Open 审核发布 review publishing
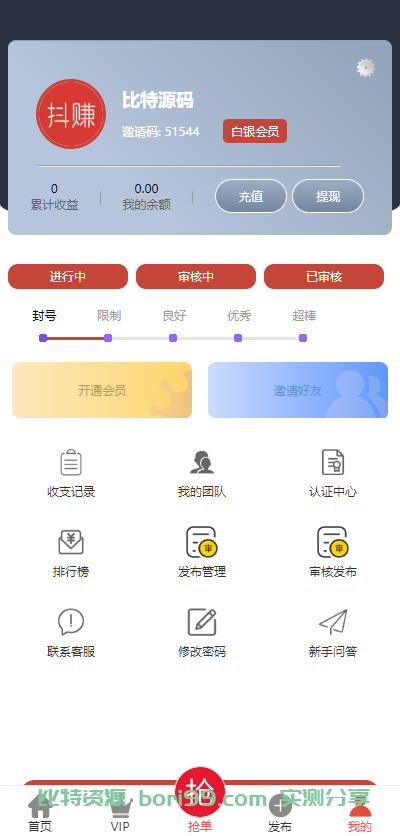This screenshot has width=400, height=836. pos(333,553)
